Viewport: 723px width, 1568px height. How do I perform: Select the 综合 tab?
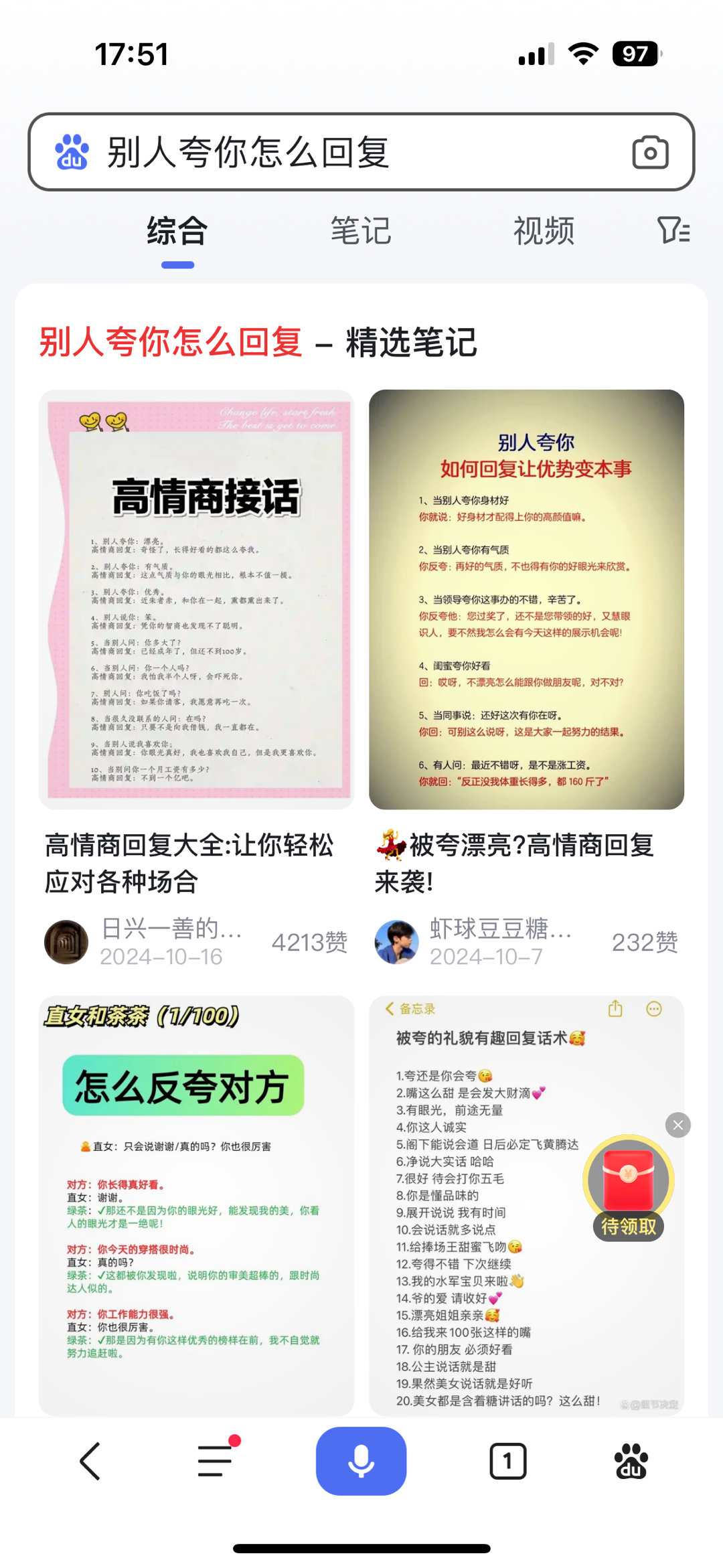click(177, 231)
